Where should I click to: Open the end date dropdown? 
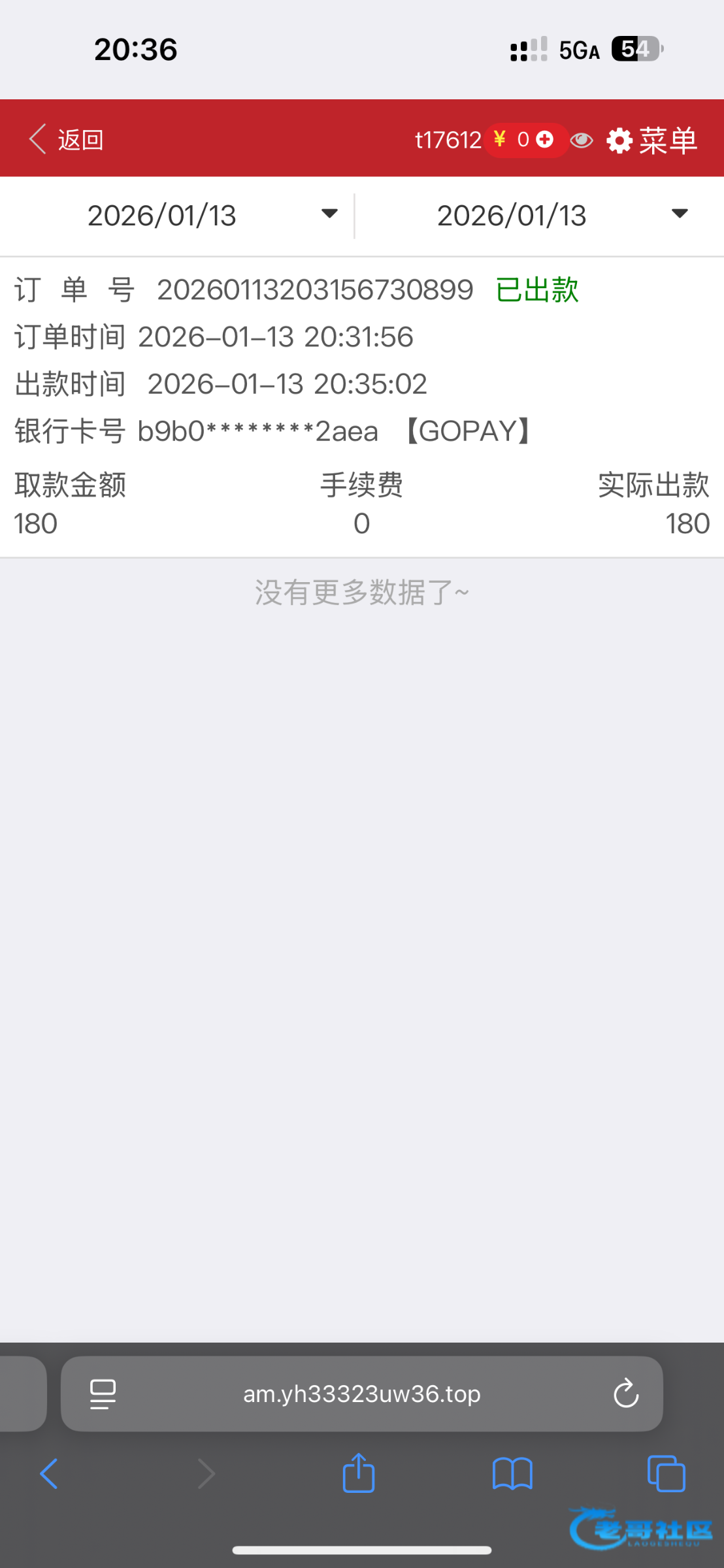click(562, 215)
